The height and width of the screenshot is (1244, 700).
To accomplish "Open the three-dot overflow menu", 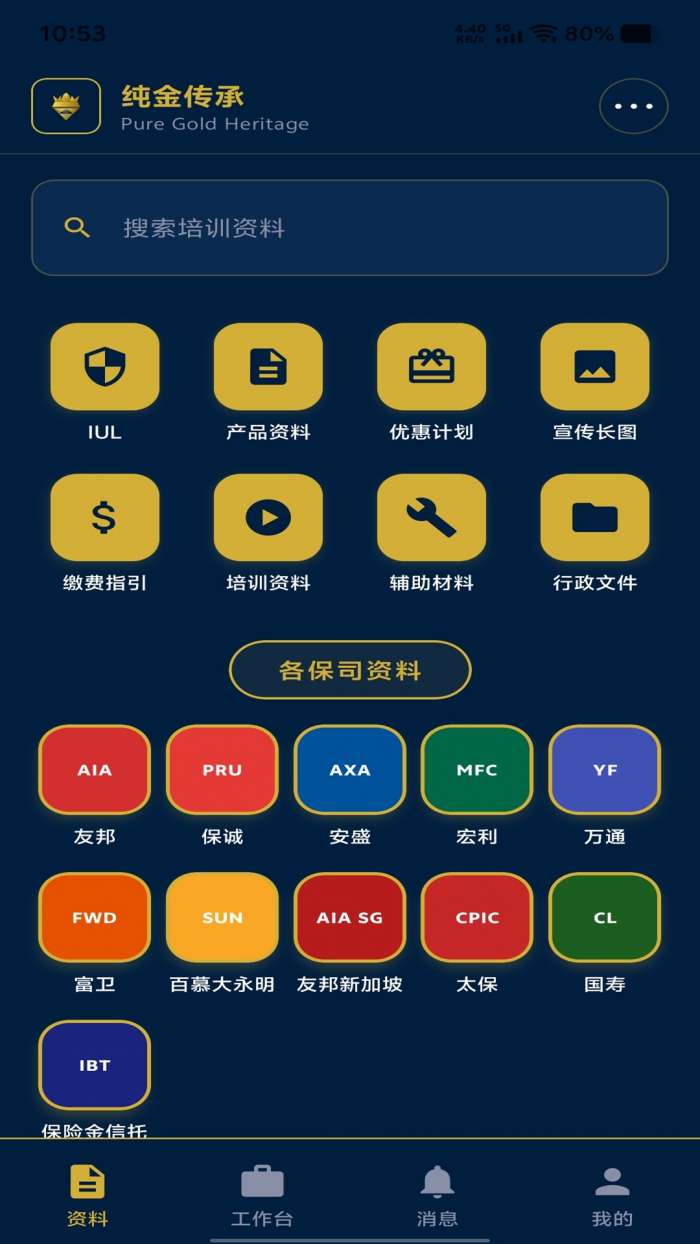I will click(633, 106).
